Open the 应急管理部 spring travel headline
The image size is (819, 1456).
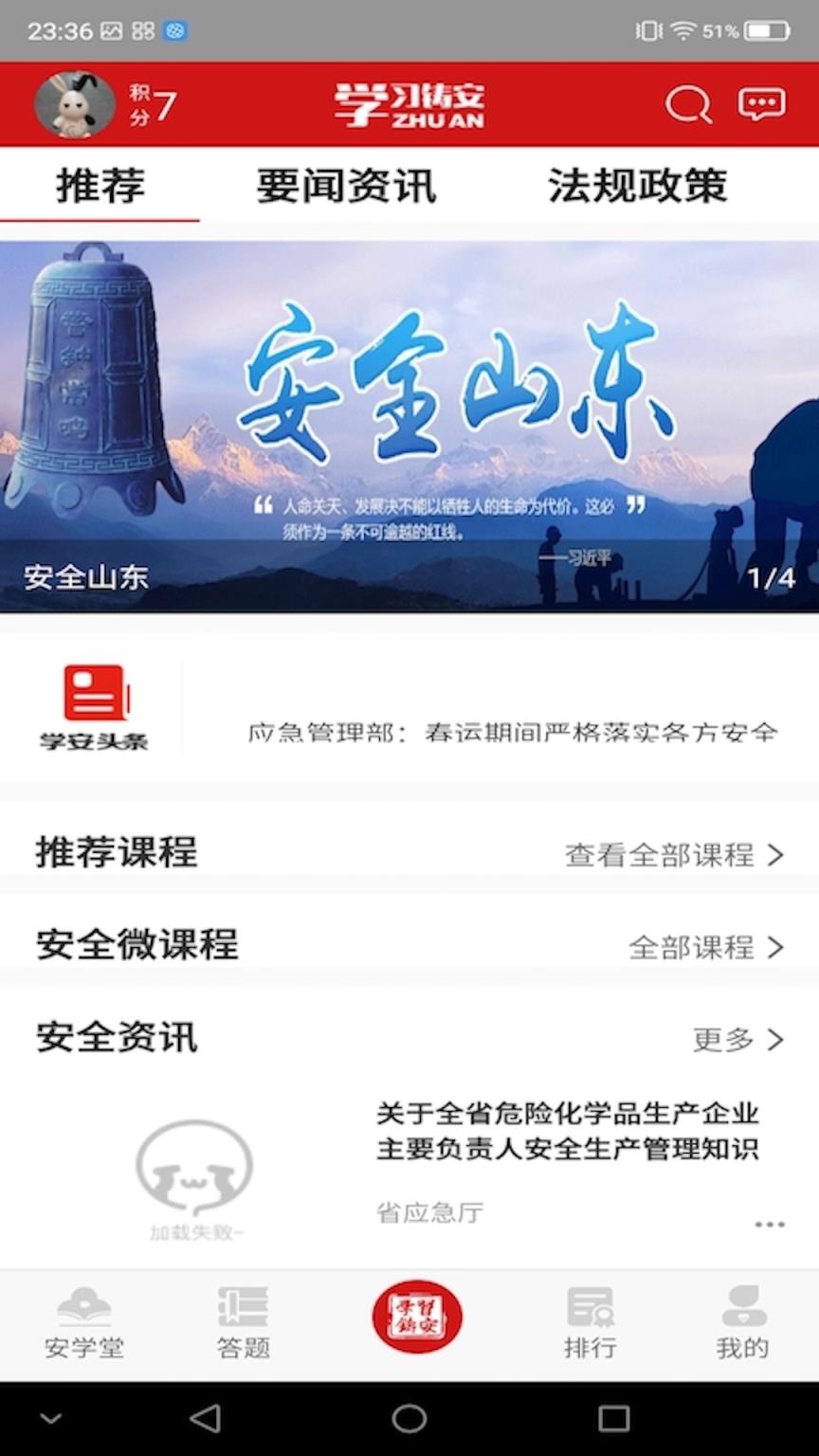tap(512, 733)
